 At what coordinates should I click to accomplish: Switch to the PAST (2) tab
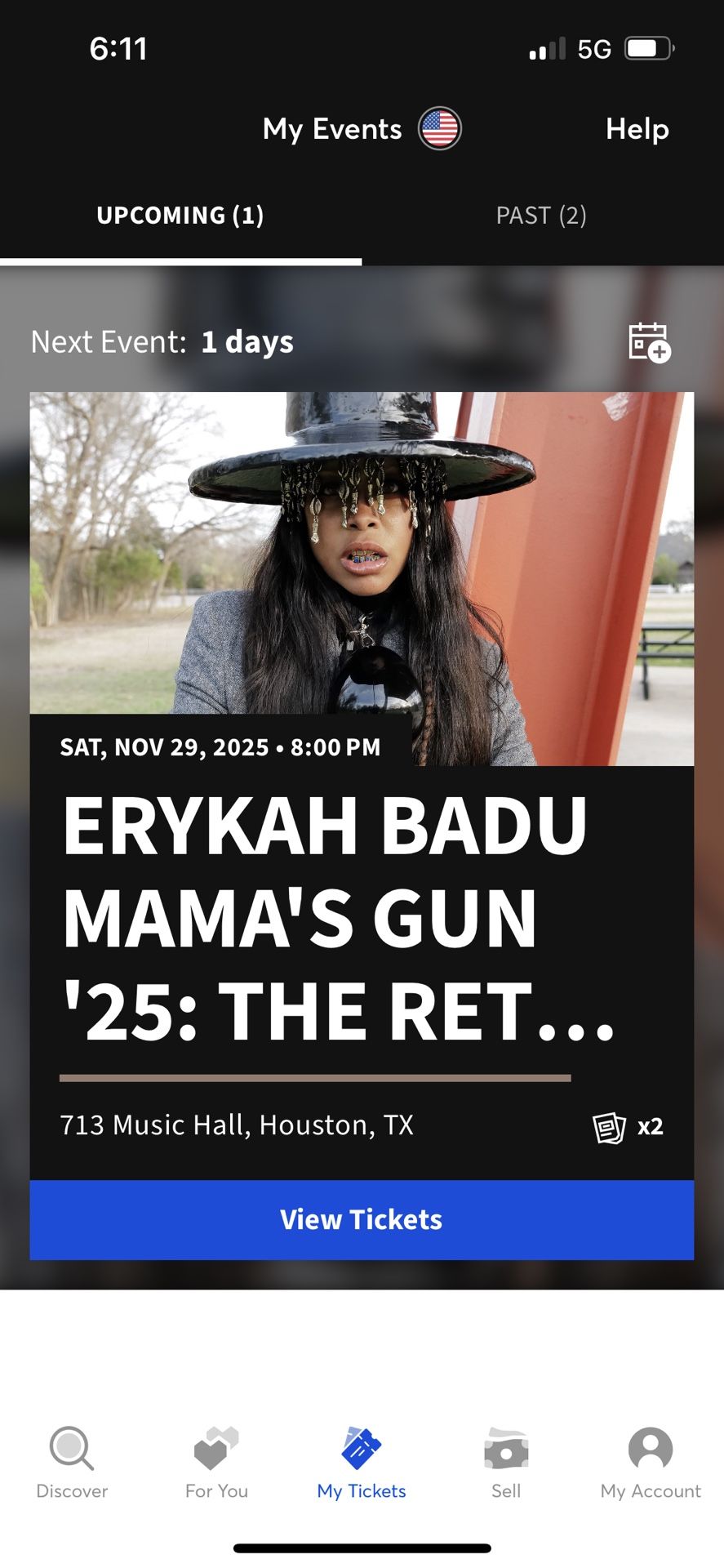[541, 215]
